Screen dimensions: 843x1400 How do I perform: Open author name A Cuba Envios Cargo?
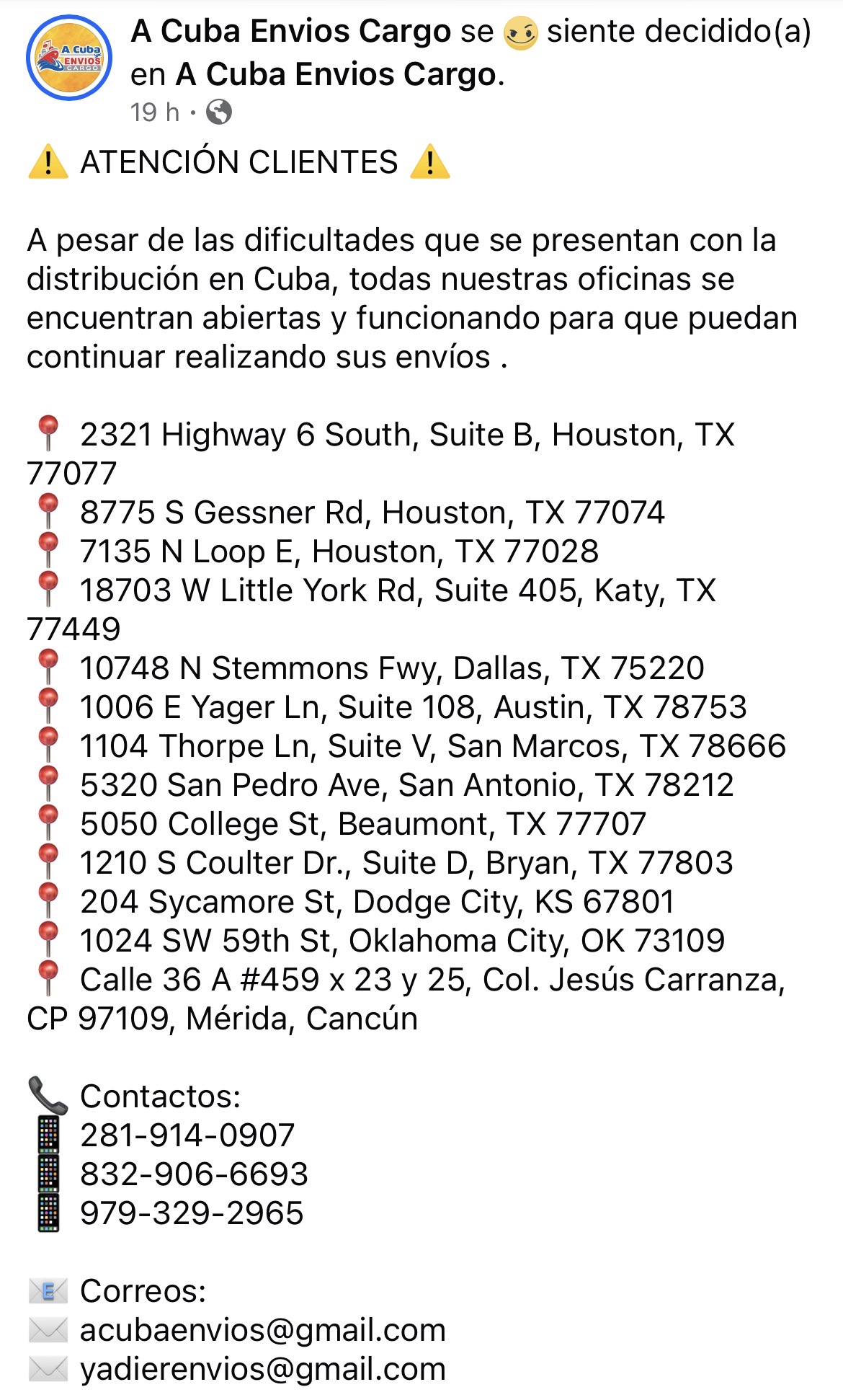(x=290, y=32)
